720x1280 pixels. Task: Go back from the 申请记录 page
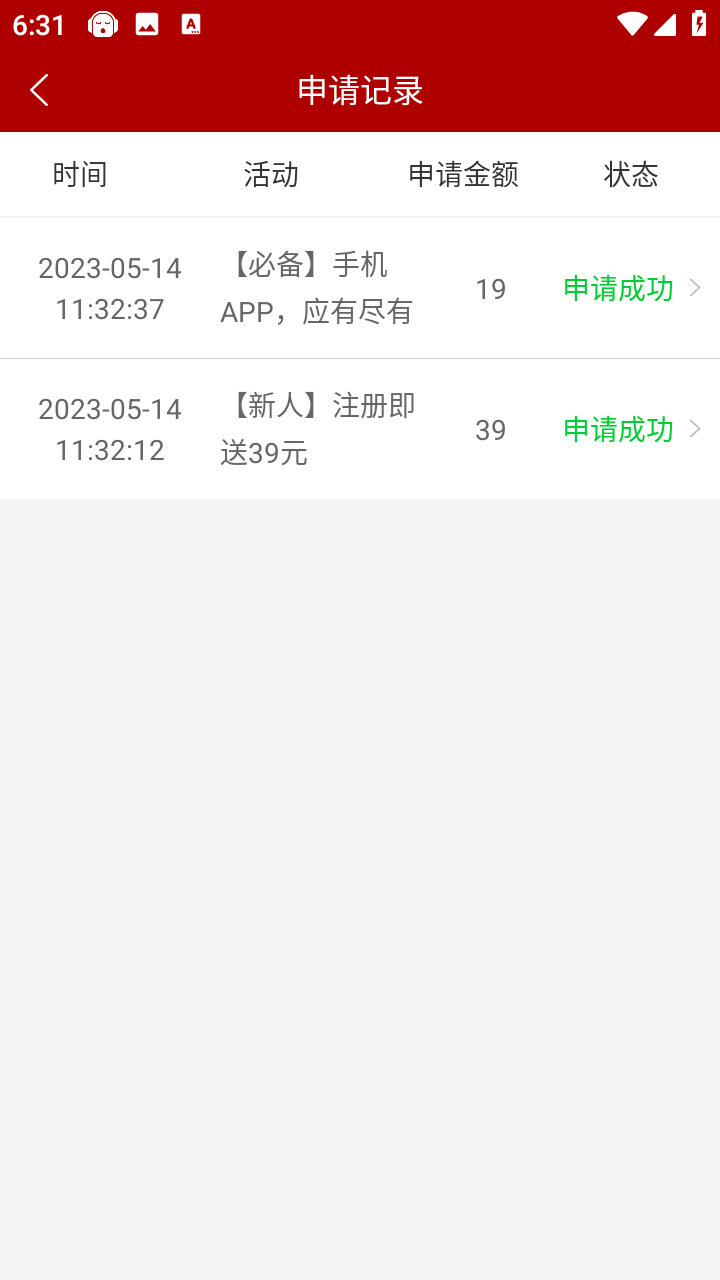39,90
